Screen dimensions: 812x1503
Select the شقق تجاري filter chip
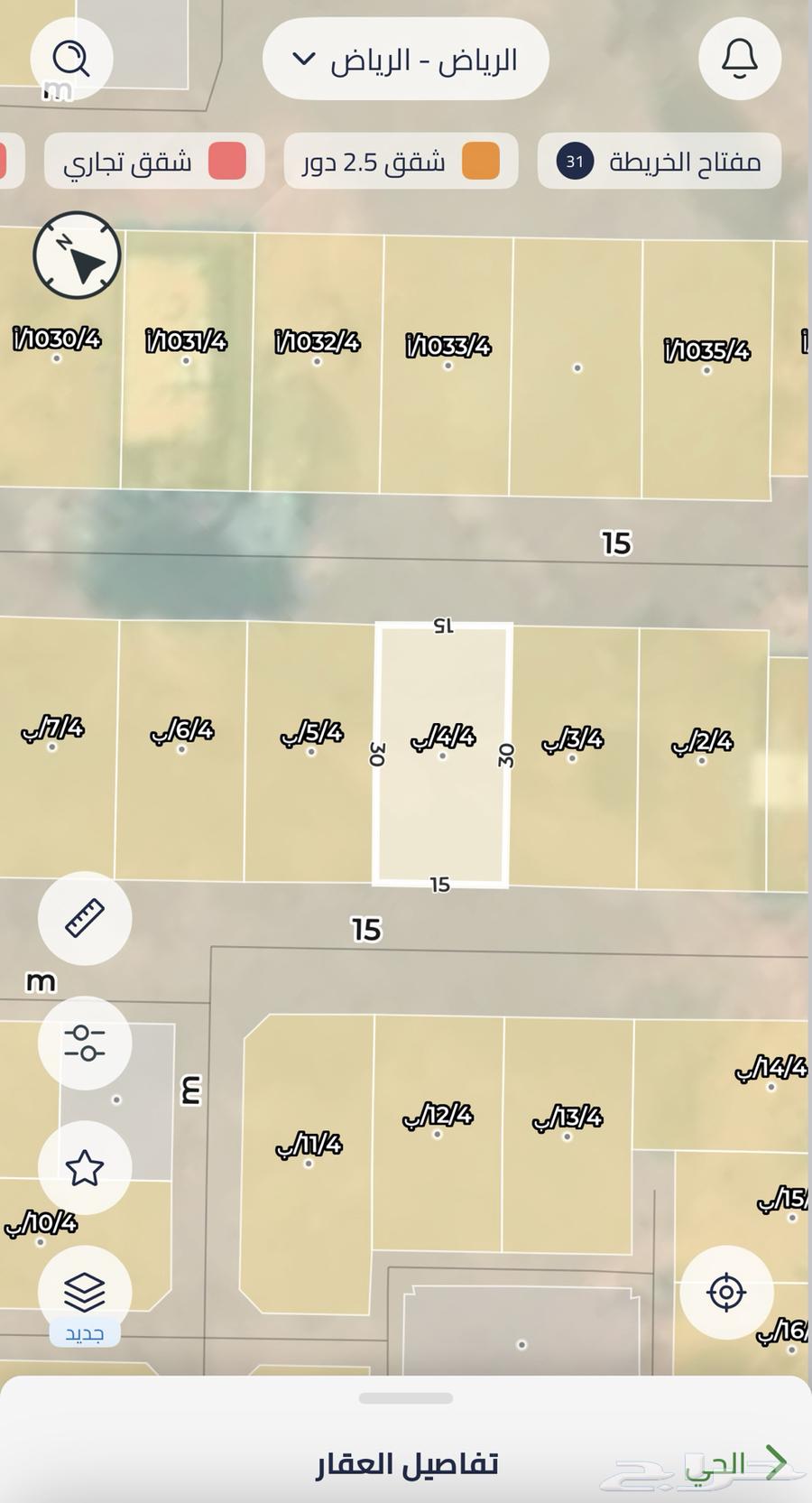pyautogui.click(x=153, y=162)
